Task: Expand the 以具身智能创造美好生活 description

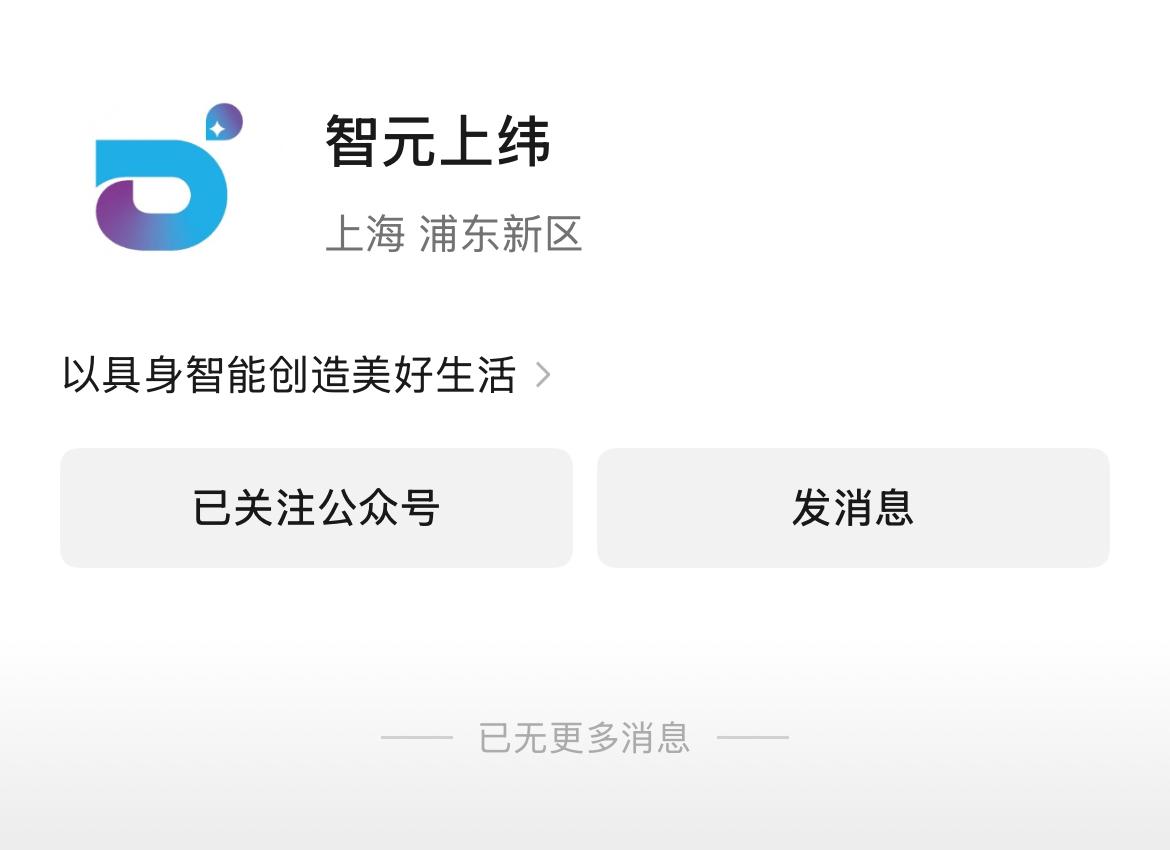Action: [x=306, y=376]
